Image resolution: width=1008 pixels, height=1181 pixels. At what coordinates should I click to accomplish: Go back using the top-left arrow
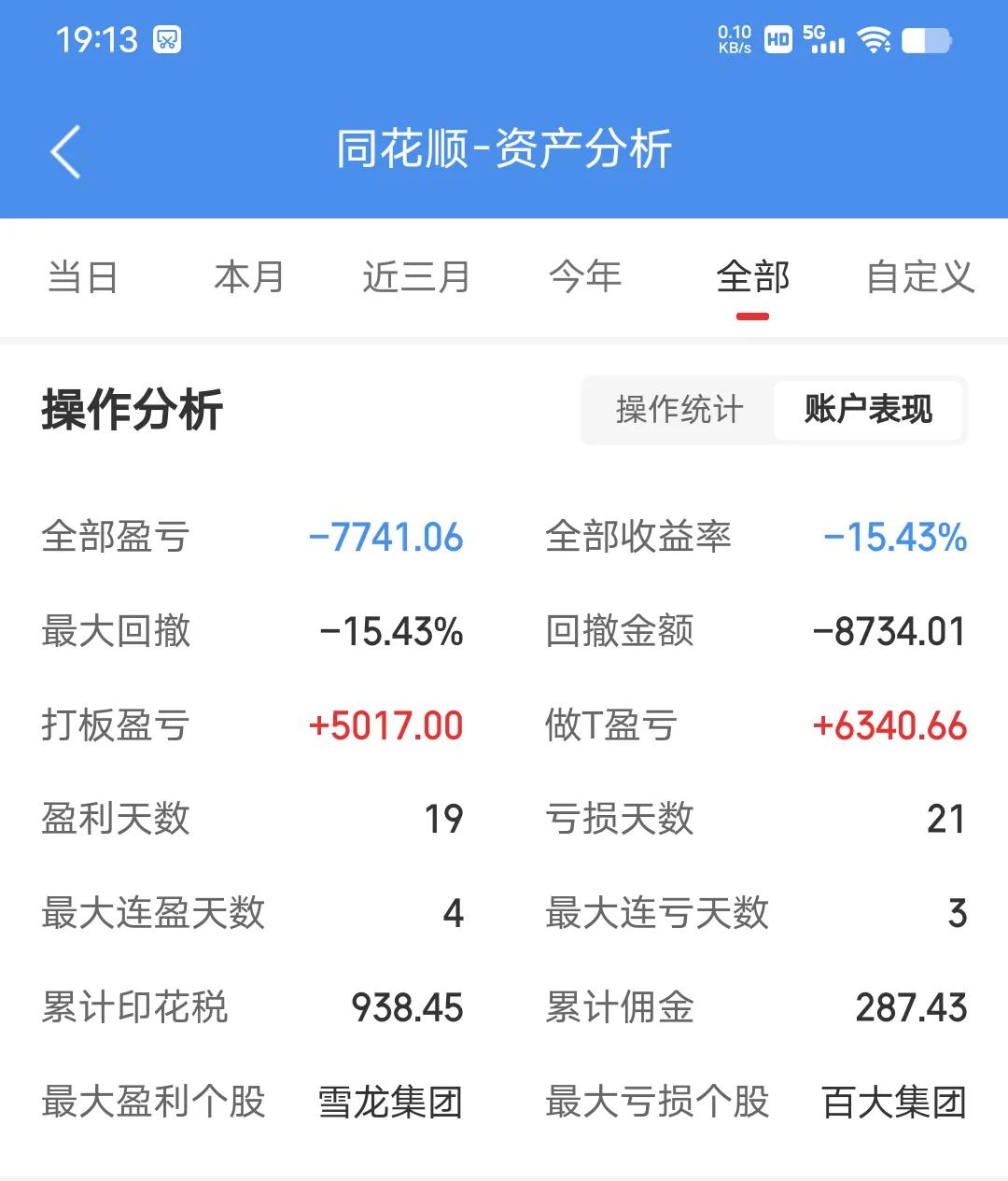point(65,151)
